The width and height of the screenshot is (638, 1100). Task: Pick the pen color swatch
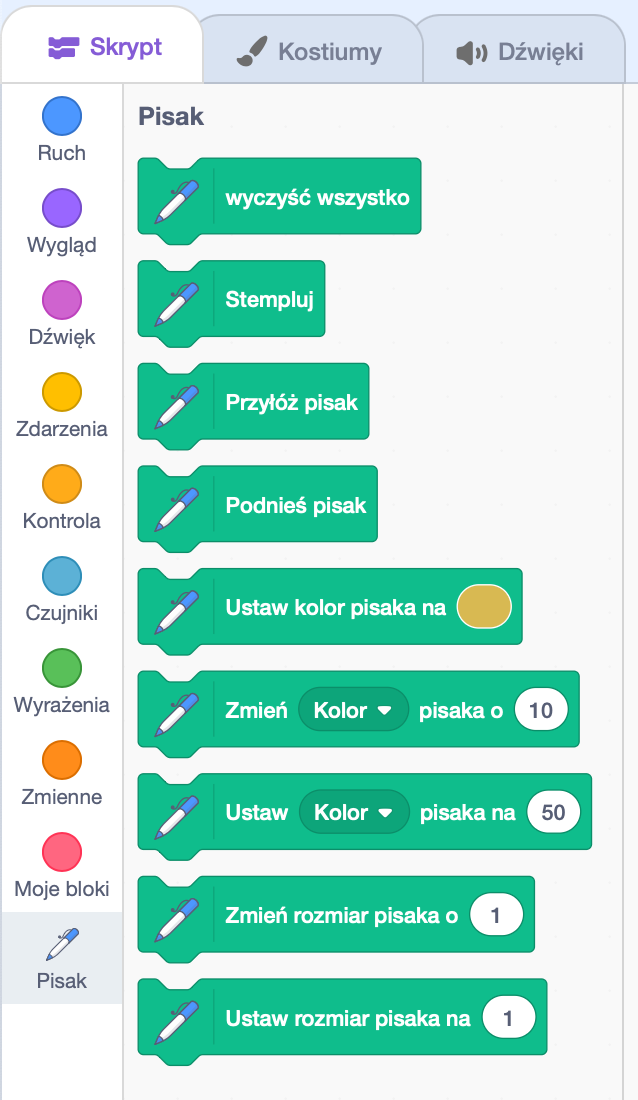[x=484, y=607]
